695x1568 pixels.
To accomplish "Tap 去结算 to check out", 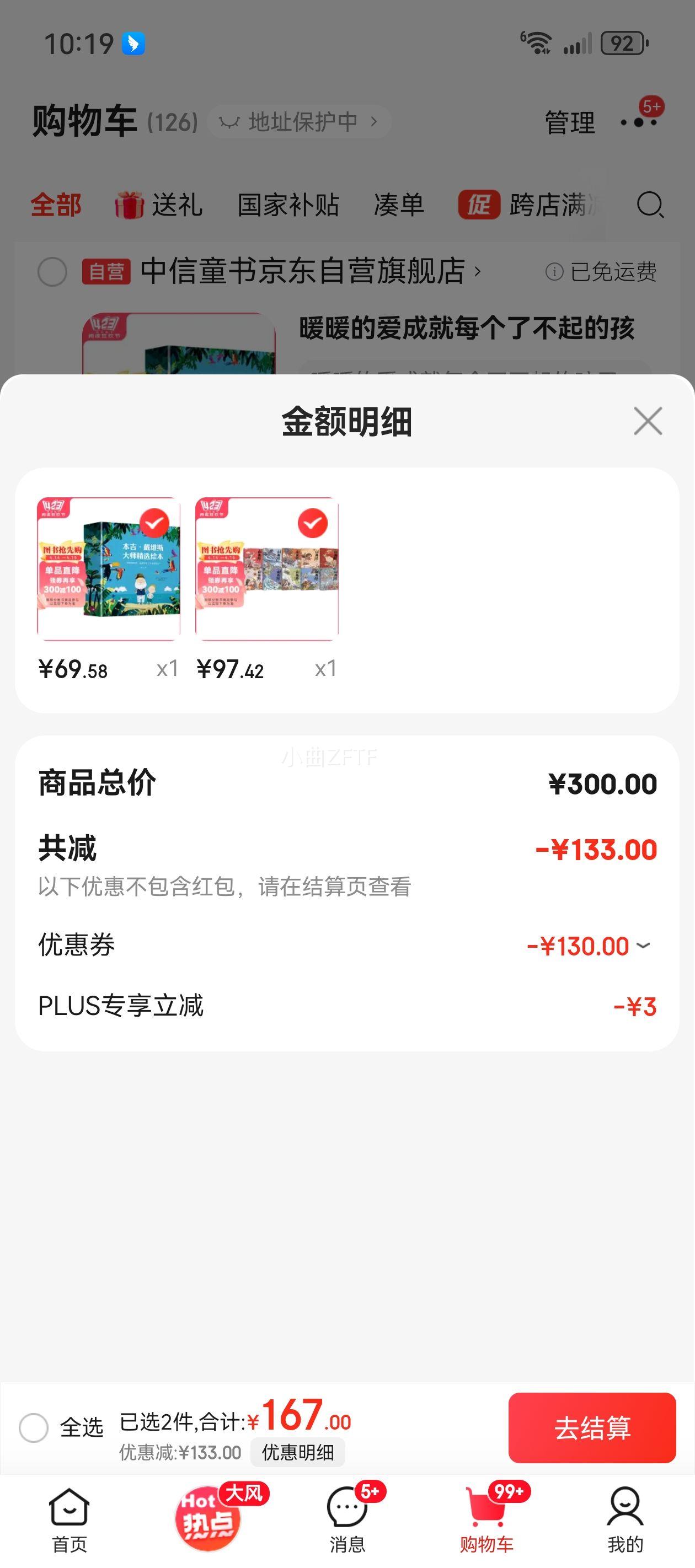I will (591, 1427).
